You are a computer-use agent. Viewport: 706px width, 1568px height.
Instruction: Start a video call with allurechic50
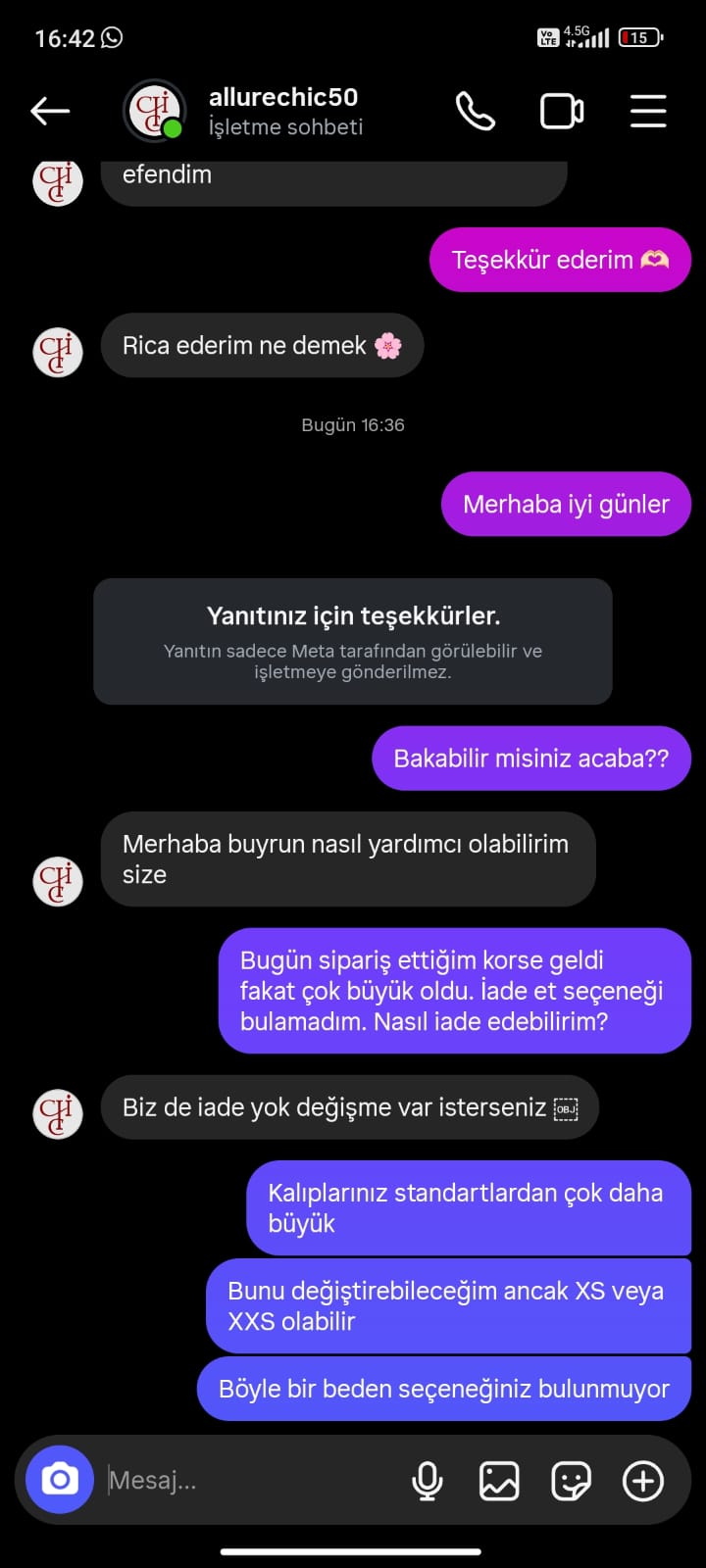tap(562, 112)
